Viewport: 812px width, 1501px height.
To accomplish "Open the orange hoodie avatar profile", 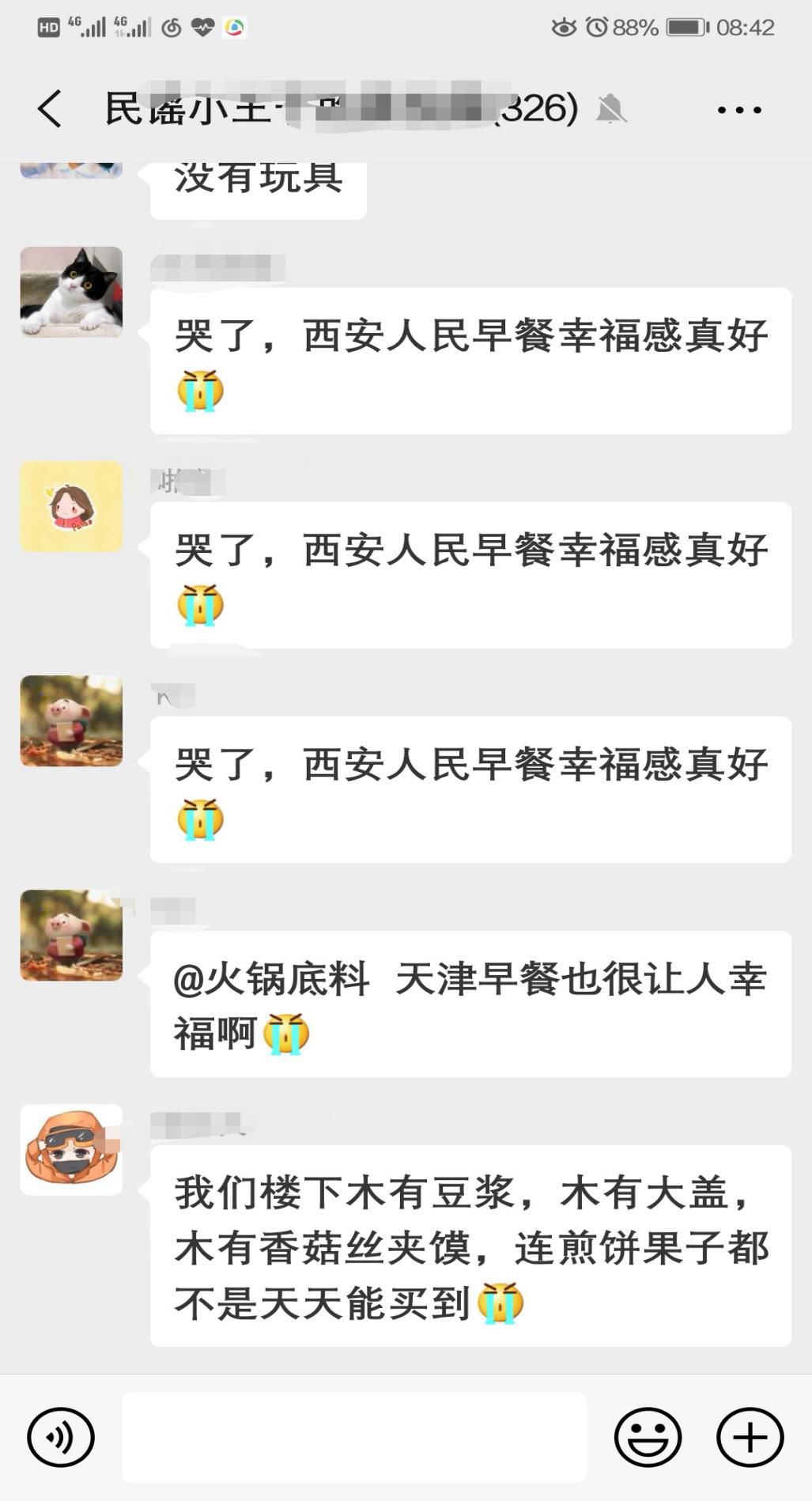I will [70, 1149].
